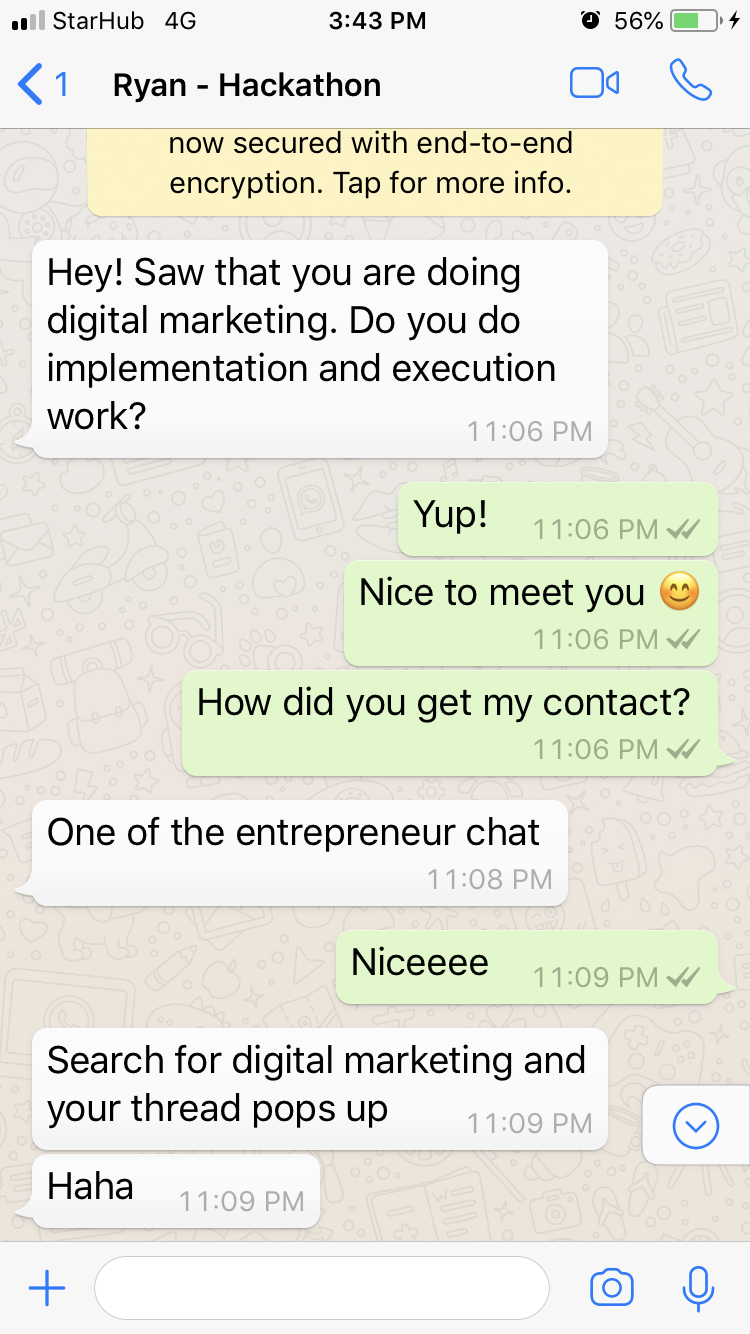Start a voice call with Ryan
Viewport: 750px width, 1334px height.
coord(690,81)
